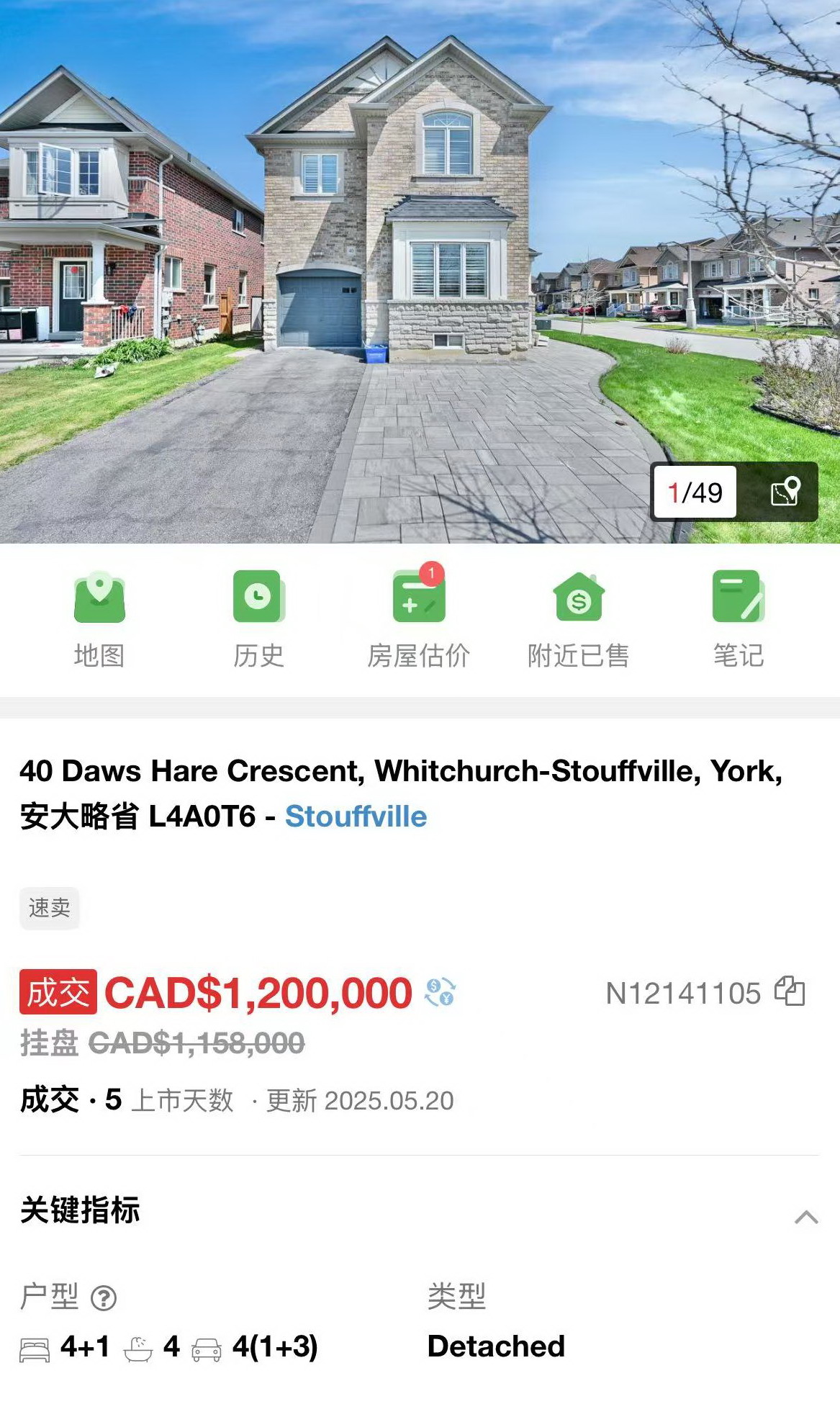Open 笔记 notes for this listing
Screen dimensions: 840x1404
[x=738, y=617]
